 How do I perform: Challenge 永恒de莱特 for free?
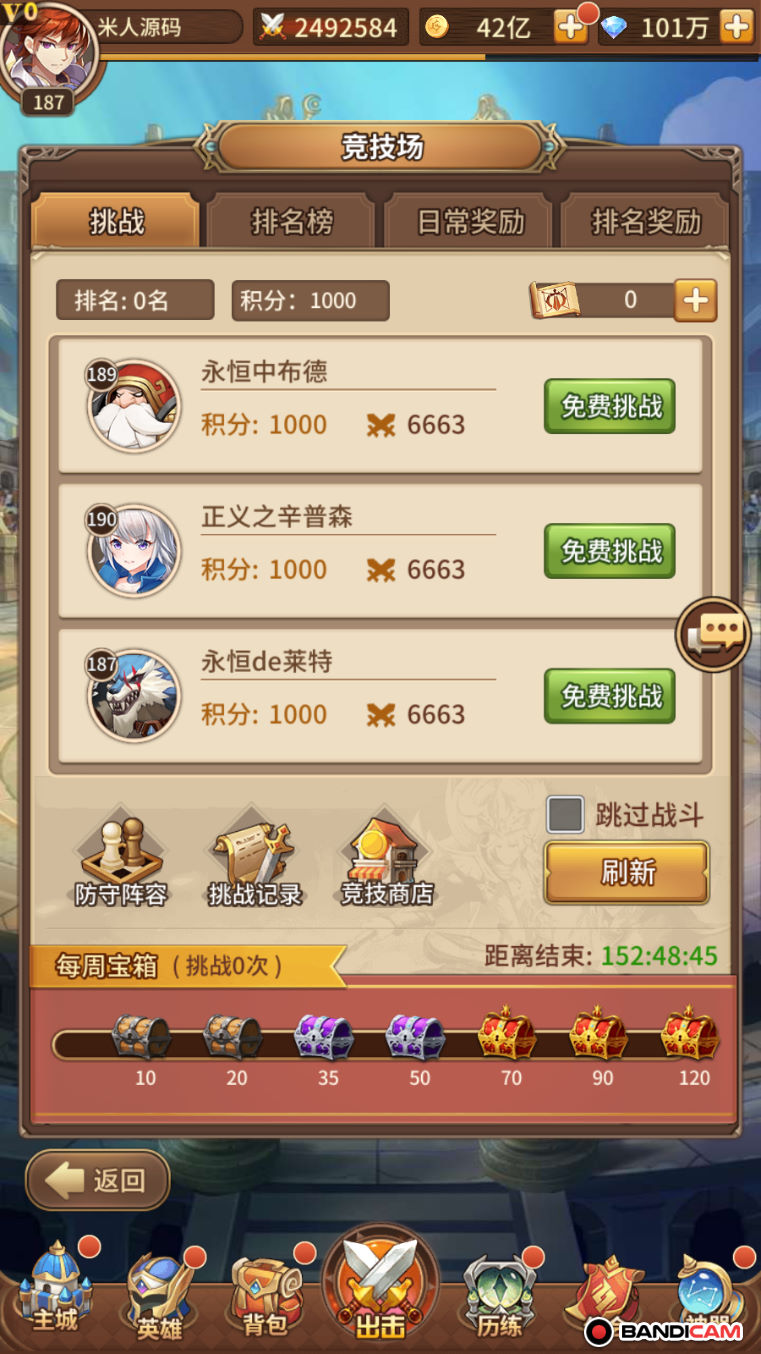click(x=610, y=696)
